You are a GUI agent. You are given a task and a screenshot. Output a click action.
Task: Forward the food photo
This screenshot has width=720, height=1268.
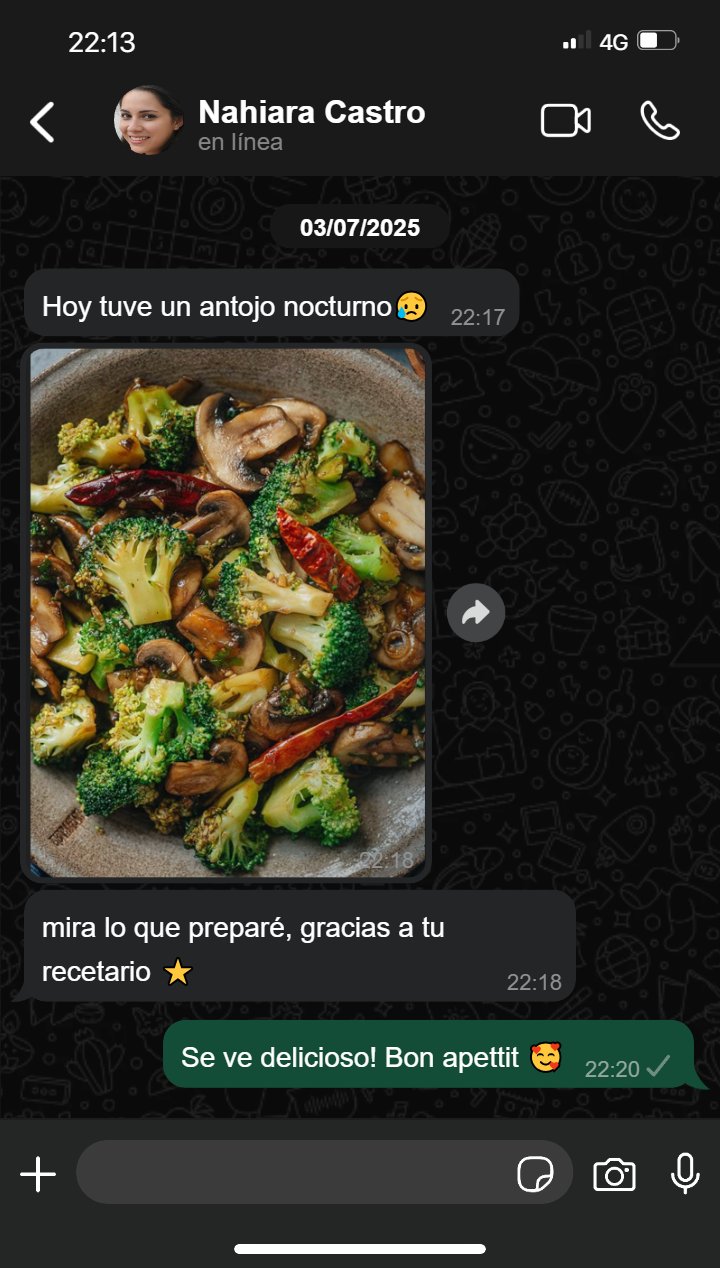coord(476,612)
